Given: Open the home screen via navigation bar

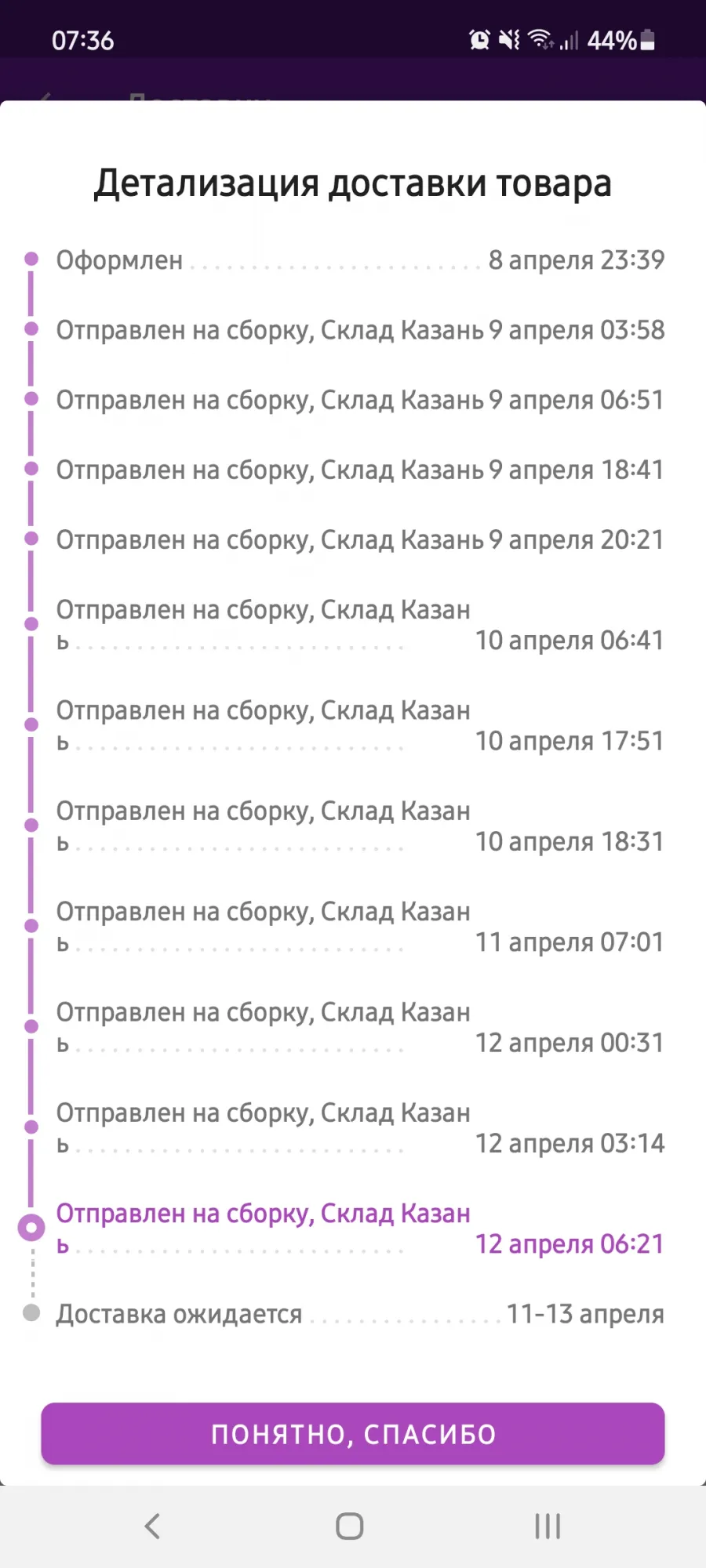Looking at the screenshot, I should (350, 1526).
